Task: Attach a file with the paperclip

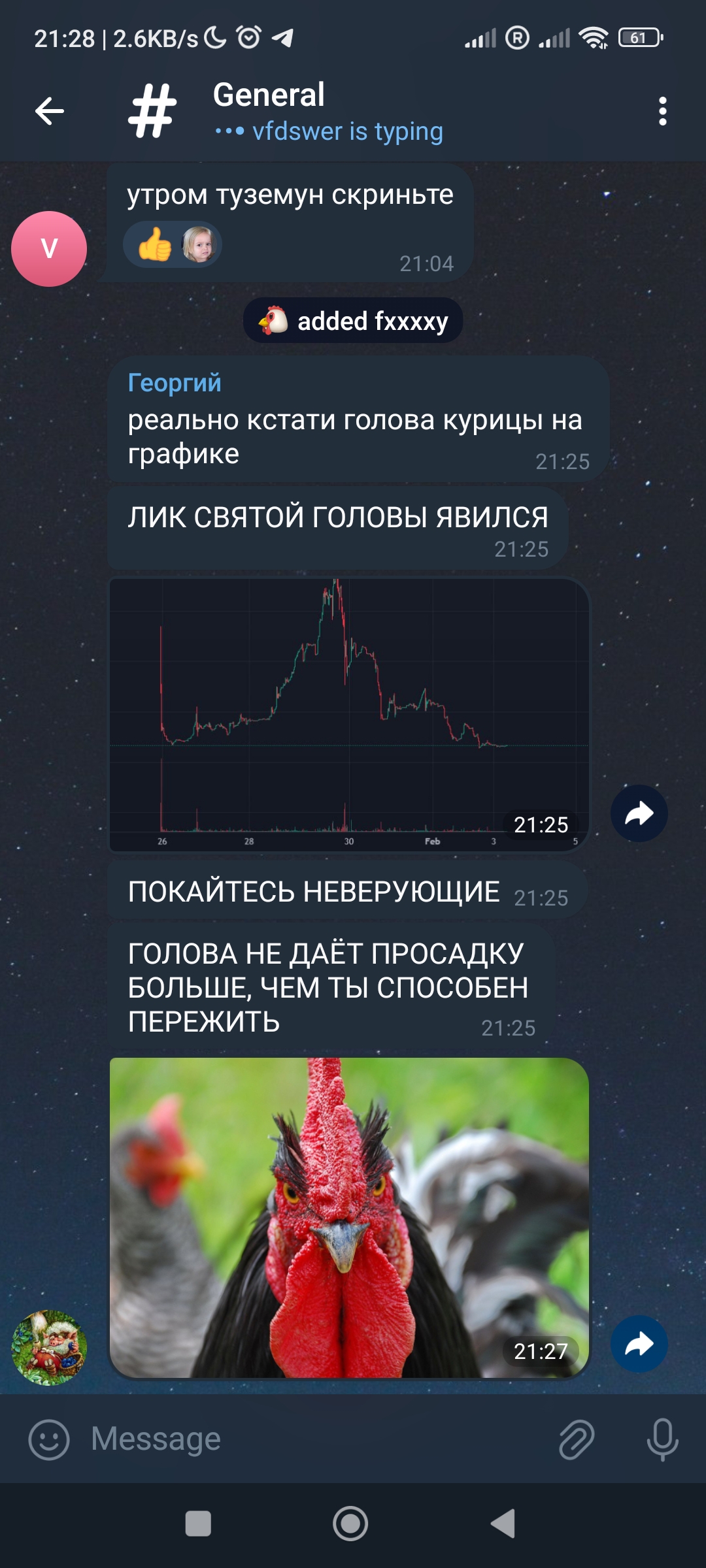Action: (x=577, y=1439)
